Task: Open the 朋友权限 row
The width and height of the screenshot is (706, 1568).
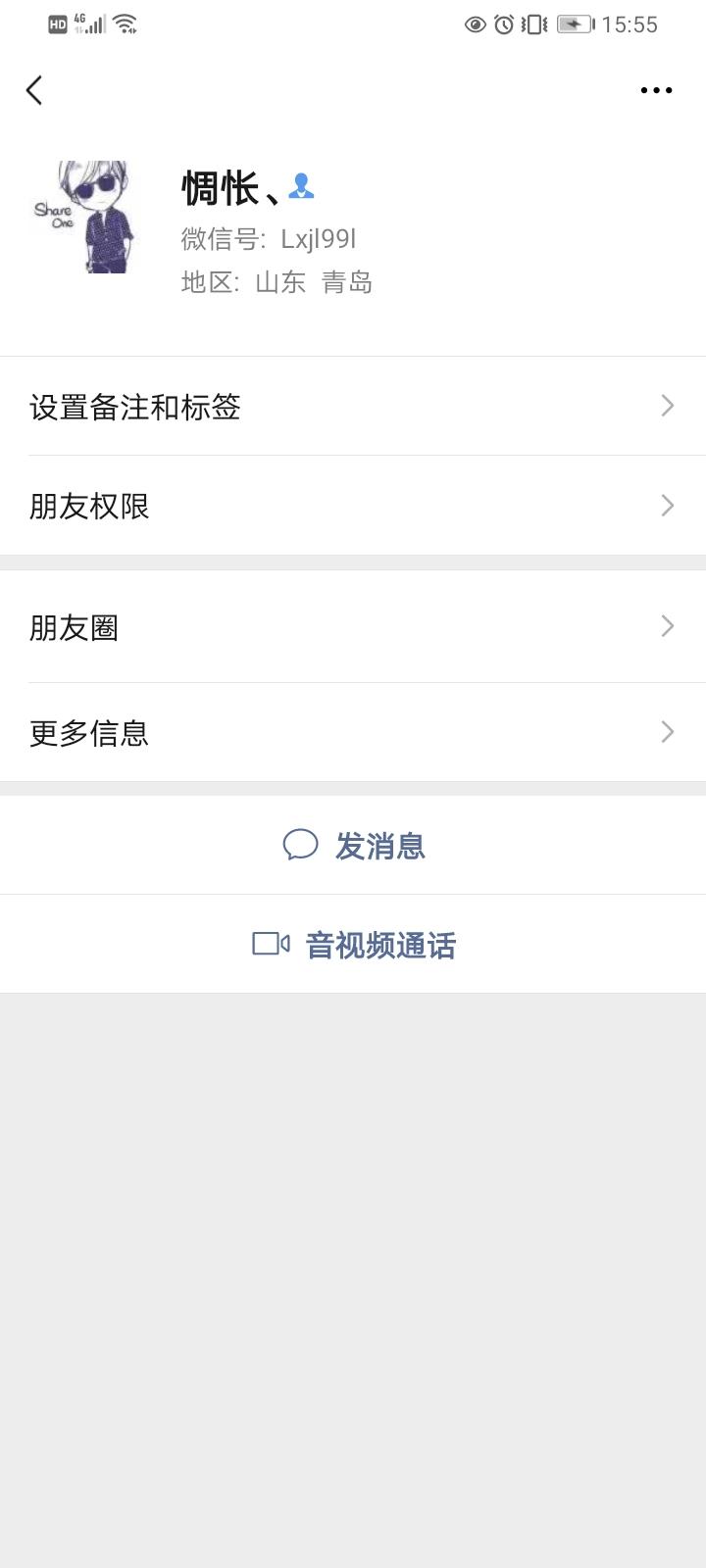Action: click(353, 506)
